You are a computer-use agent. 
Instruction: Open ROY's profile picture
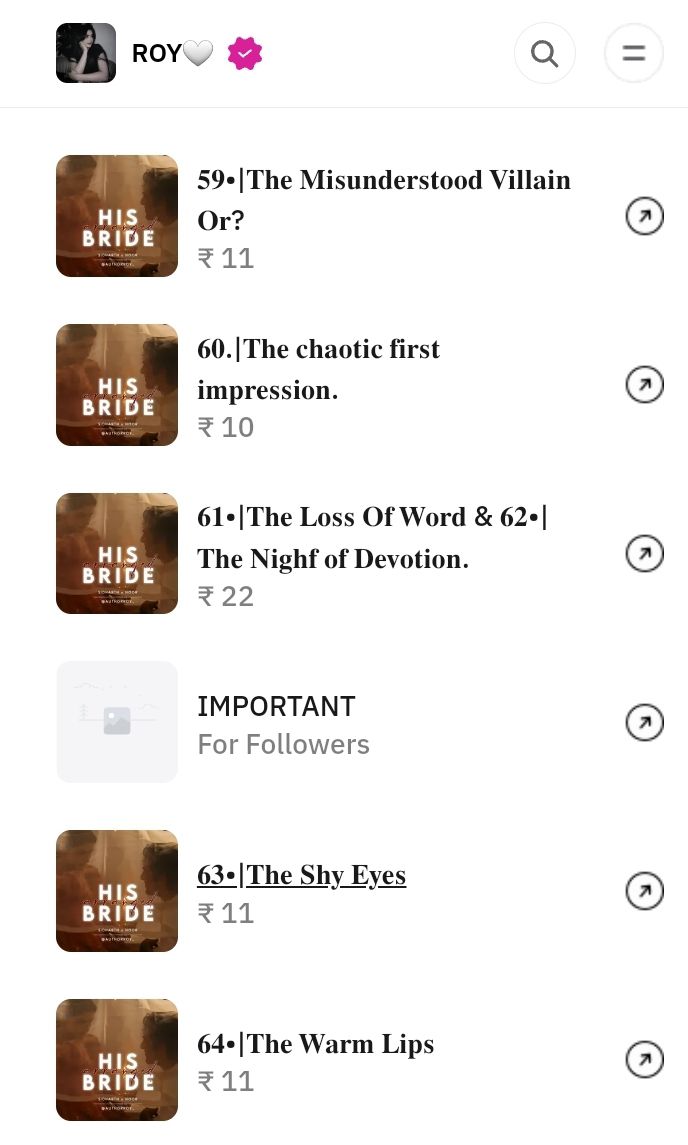(86, 53)
